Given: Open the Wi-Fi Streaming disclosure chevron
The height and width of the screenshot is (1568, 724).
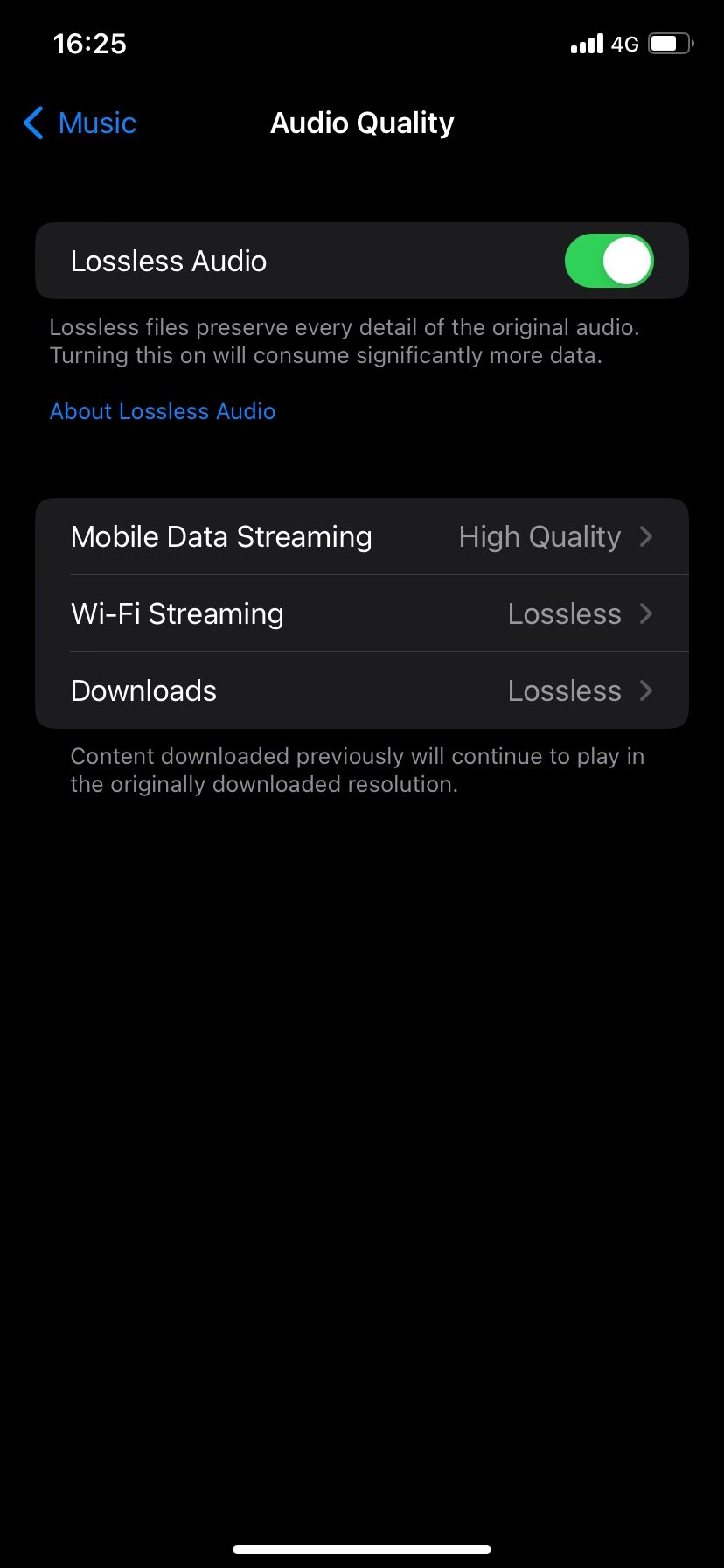Looking at the screenshot, I should click(x=646, y=613).
